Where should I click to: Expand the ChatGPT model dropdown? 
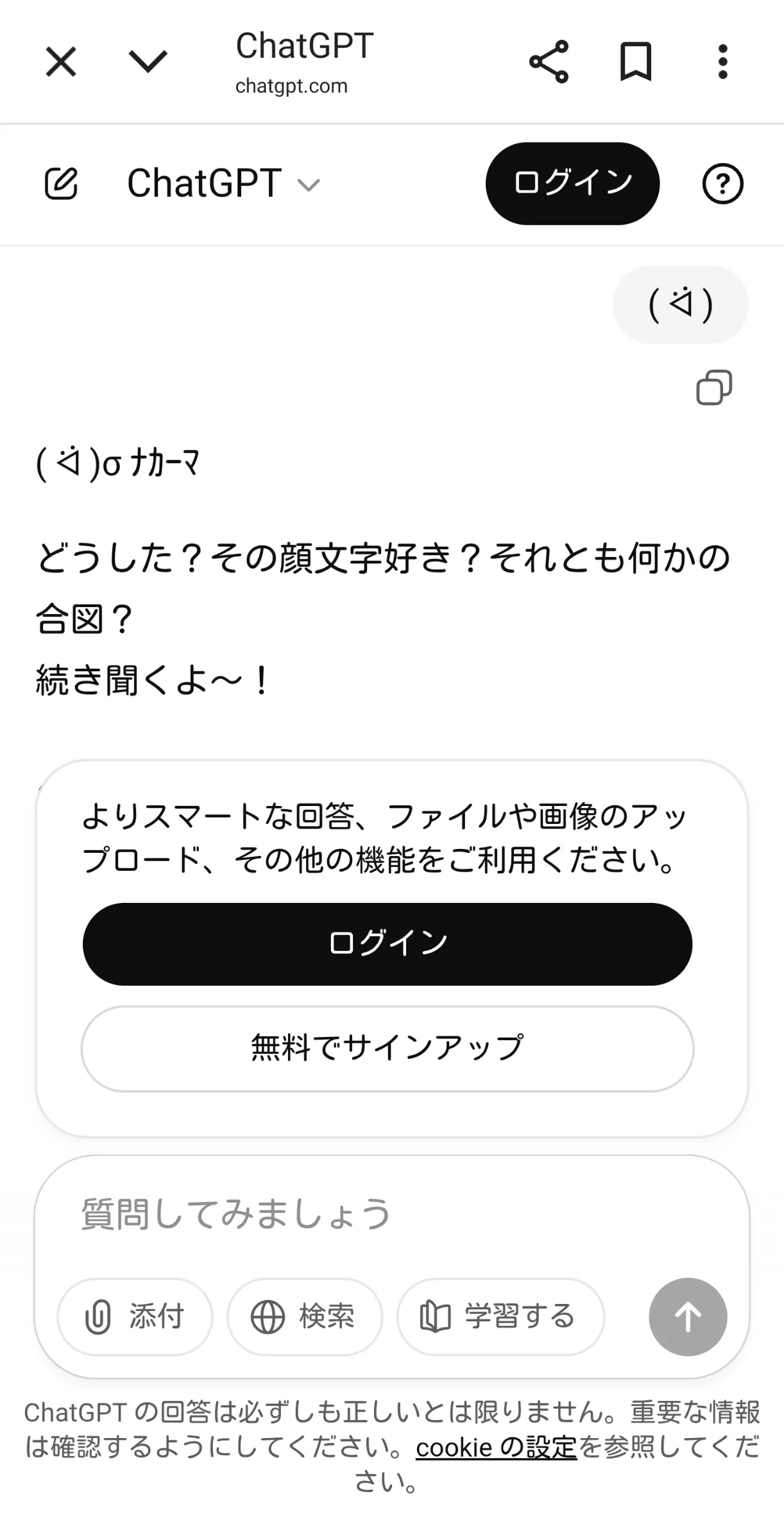click(223, 184)
